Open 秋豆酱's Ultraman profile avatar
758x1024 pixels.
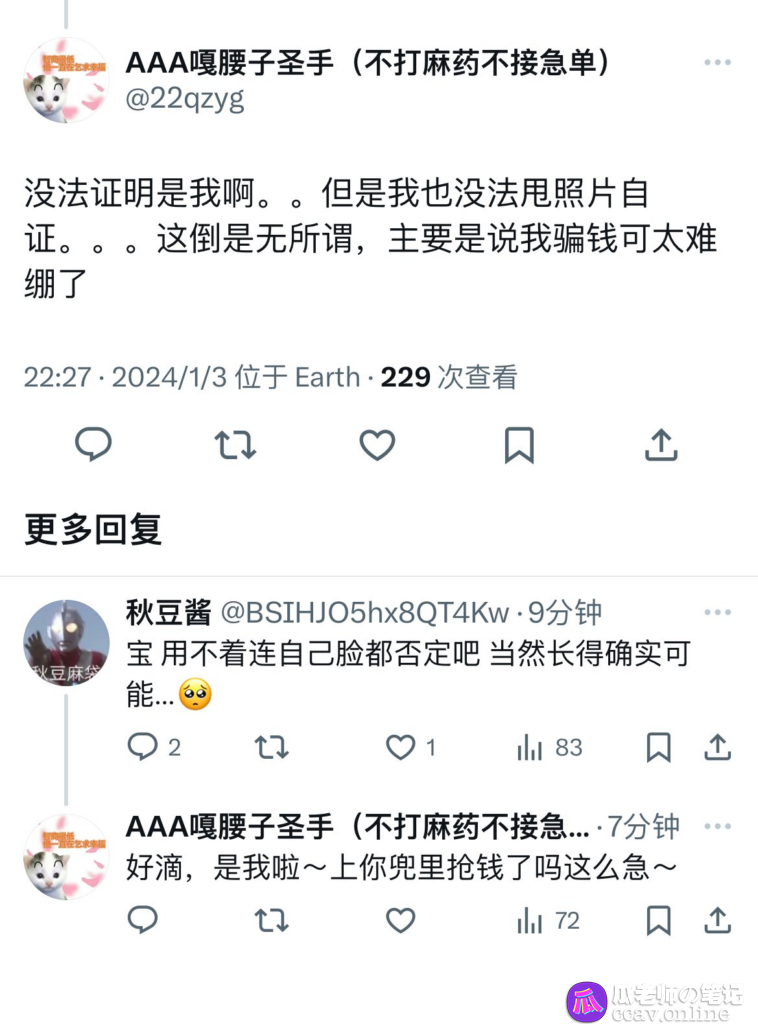click(x=66, y=643)
